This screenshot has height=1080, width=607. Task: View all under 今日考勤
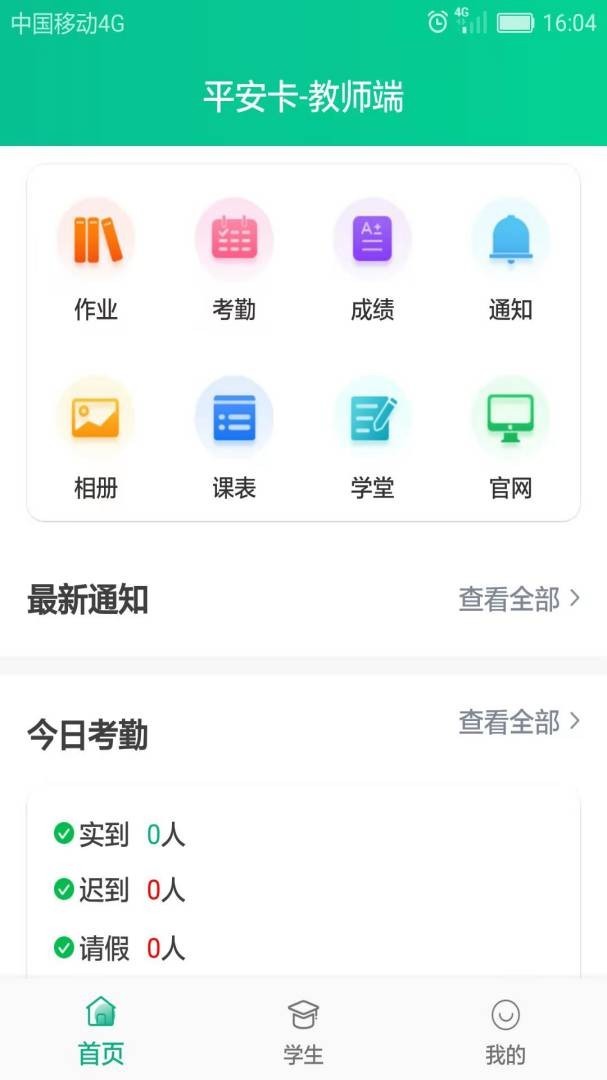tap(518, 721)
